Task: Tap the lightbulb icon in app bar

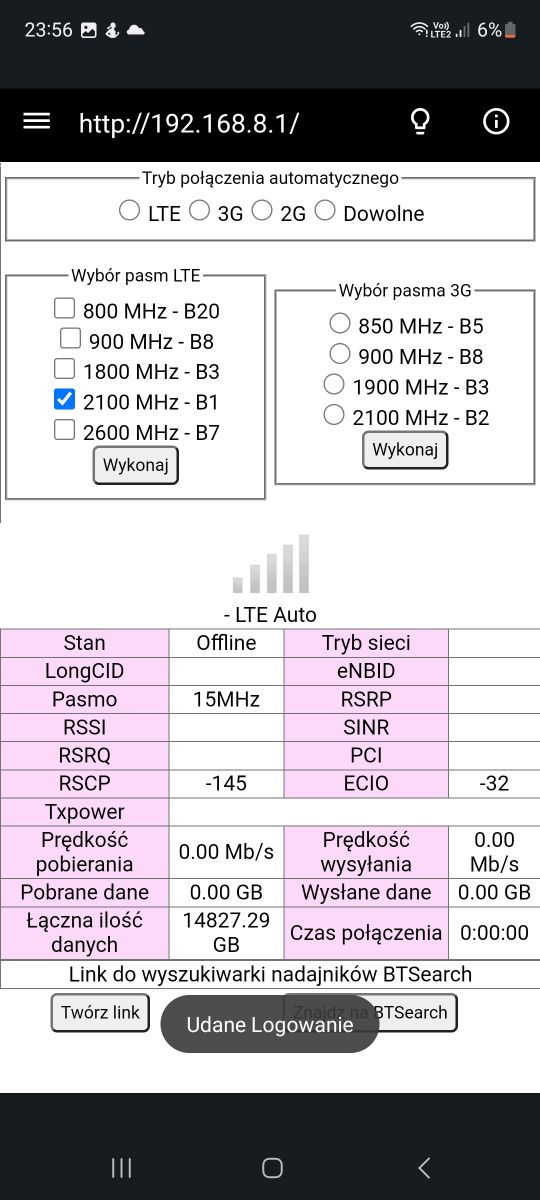Action: click(421, 122)
